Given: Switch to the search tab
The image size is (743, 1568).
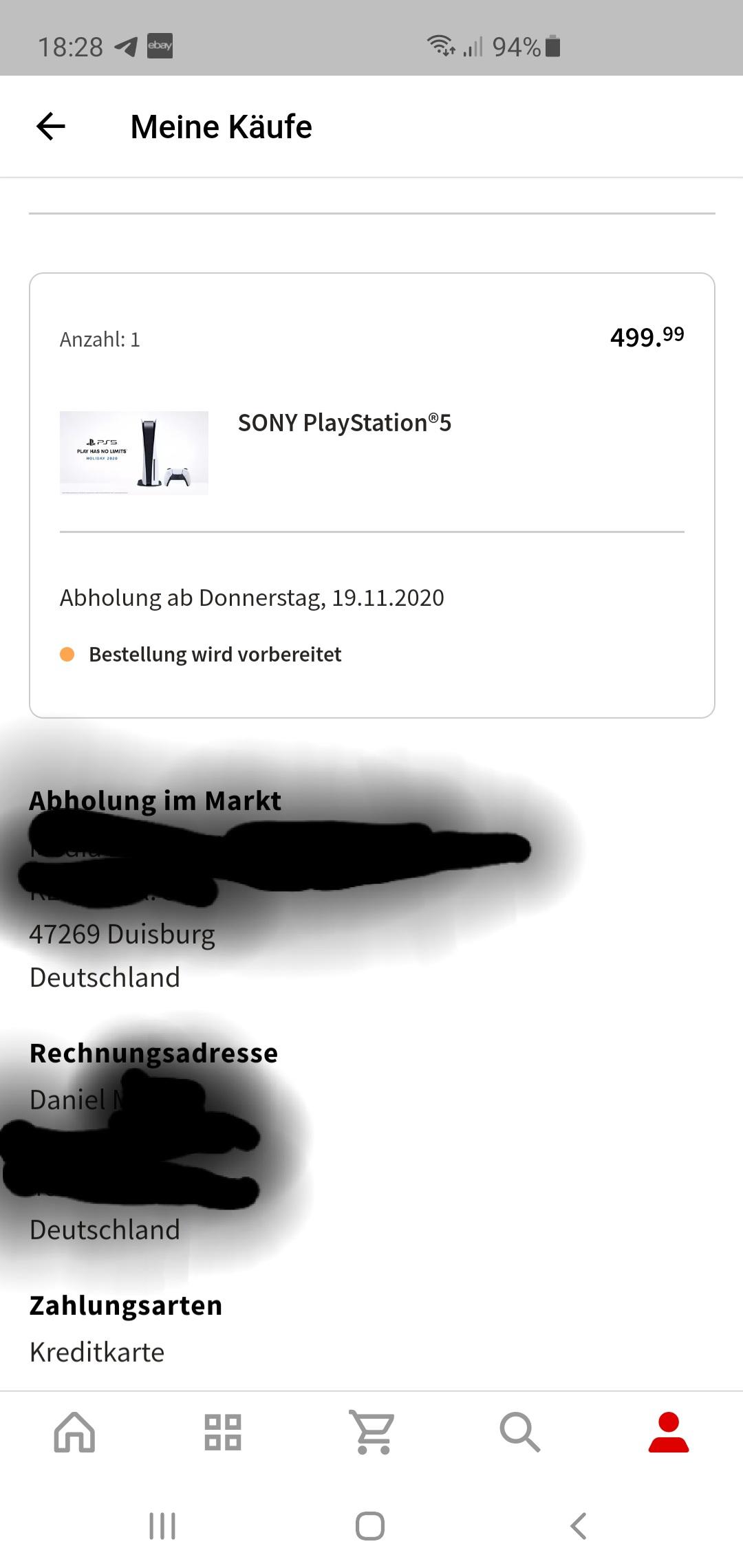Looking at the screenshot, I should pos(520,1432).
